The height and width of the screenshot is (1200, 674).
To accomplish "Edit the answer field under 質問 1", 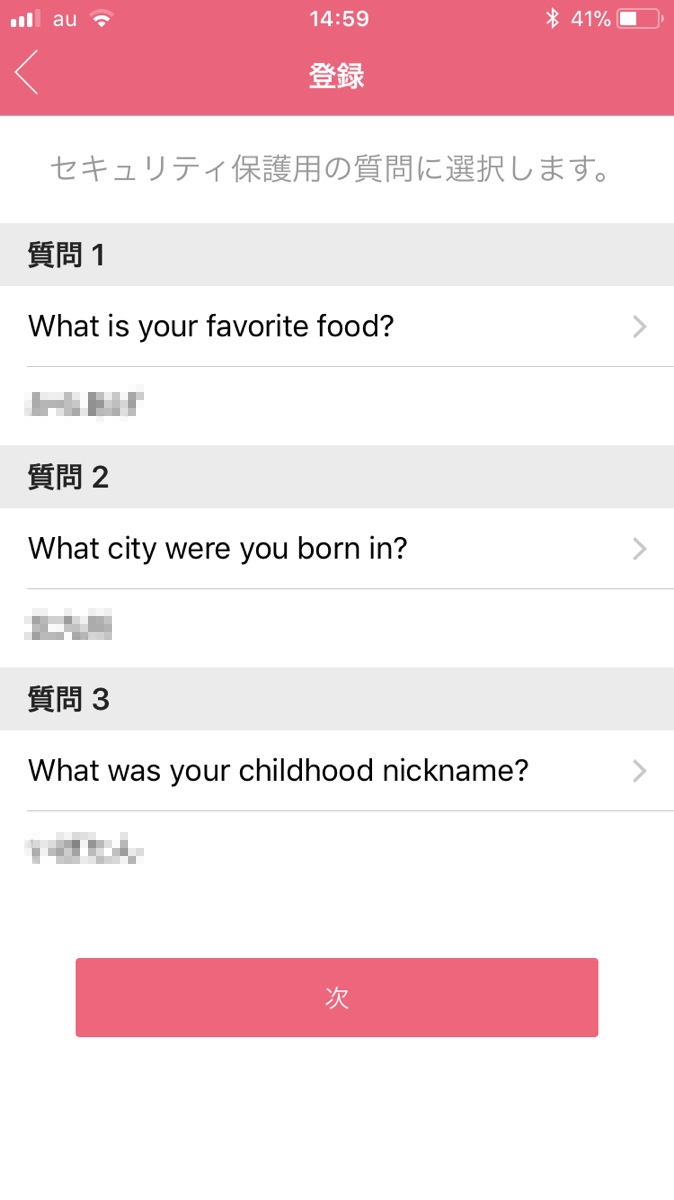I will (337, 406).
